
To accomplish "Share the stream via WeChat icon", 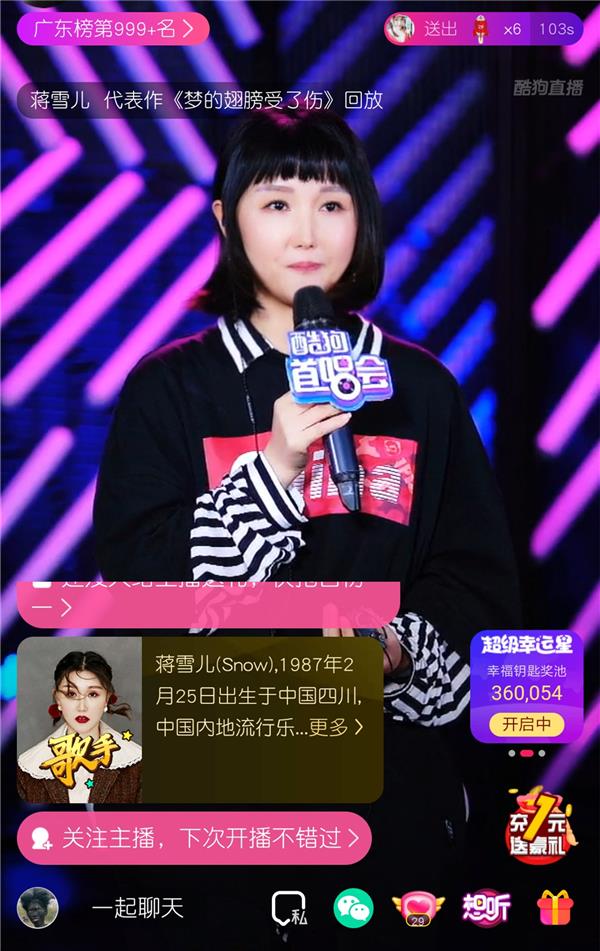I will (353, 908).
